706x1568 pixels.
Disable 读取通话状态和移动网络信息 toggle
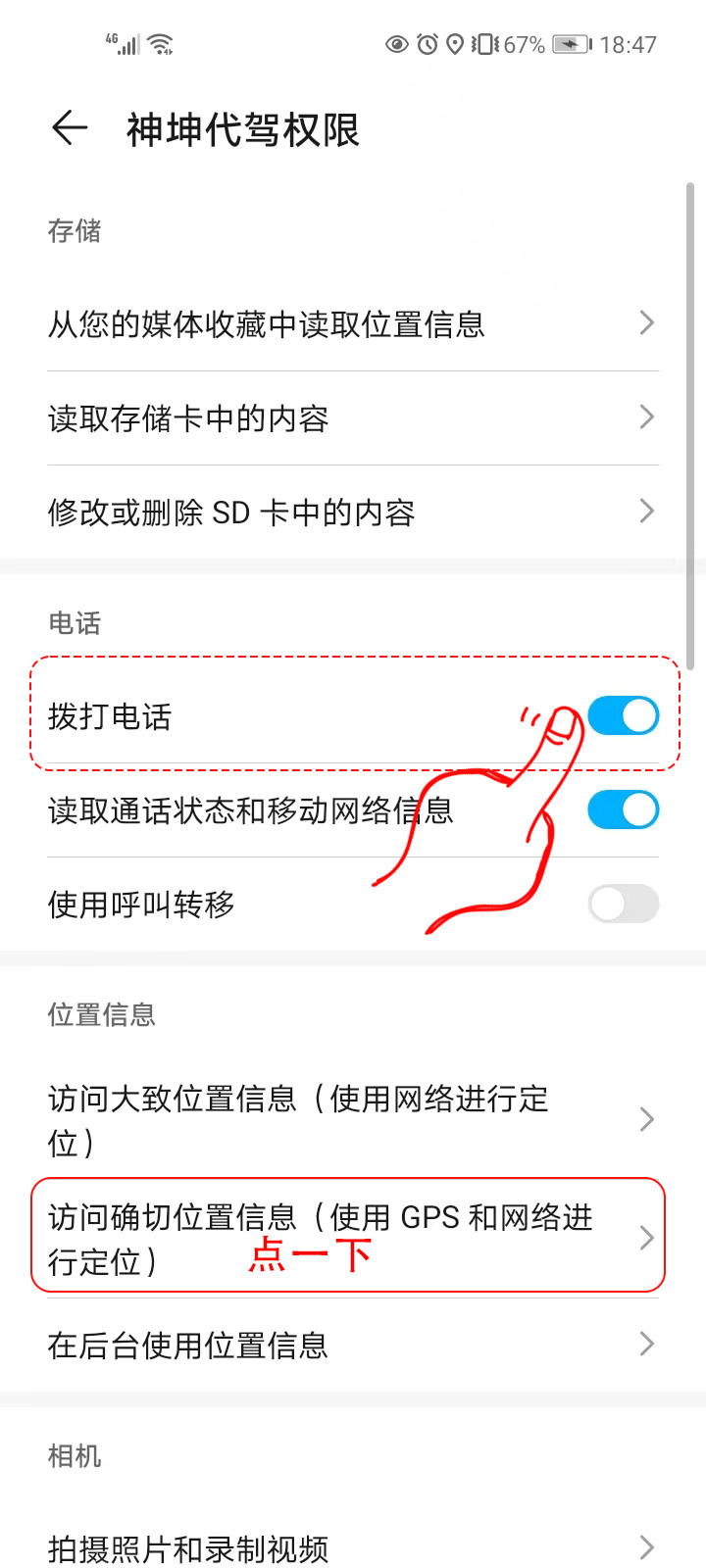tap(623, 810)
